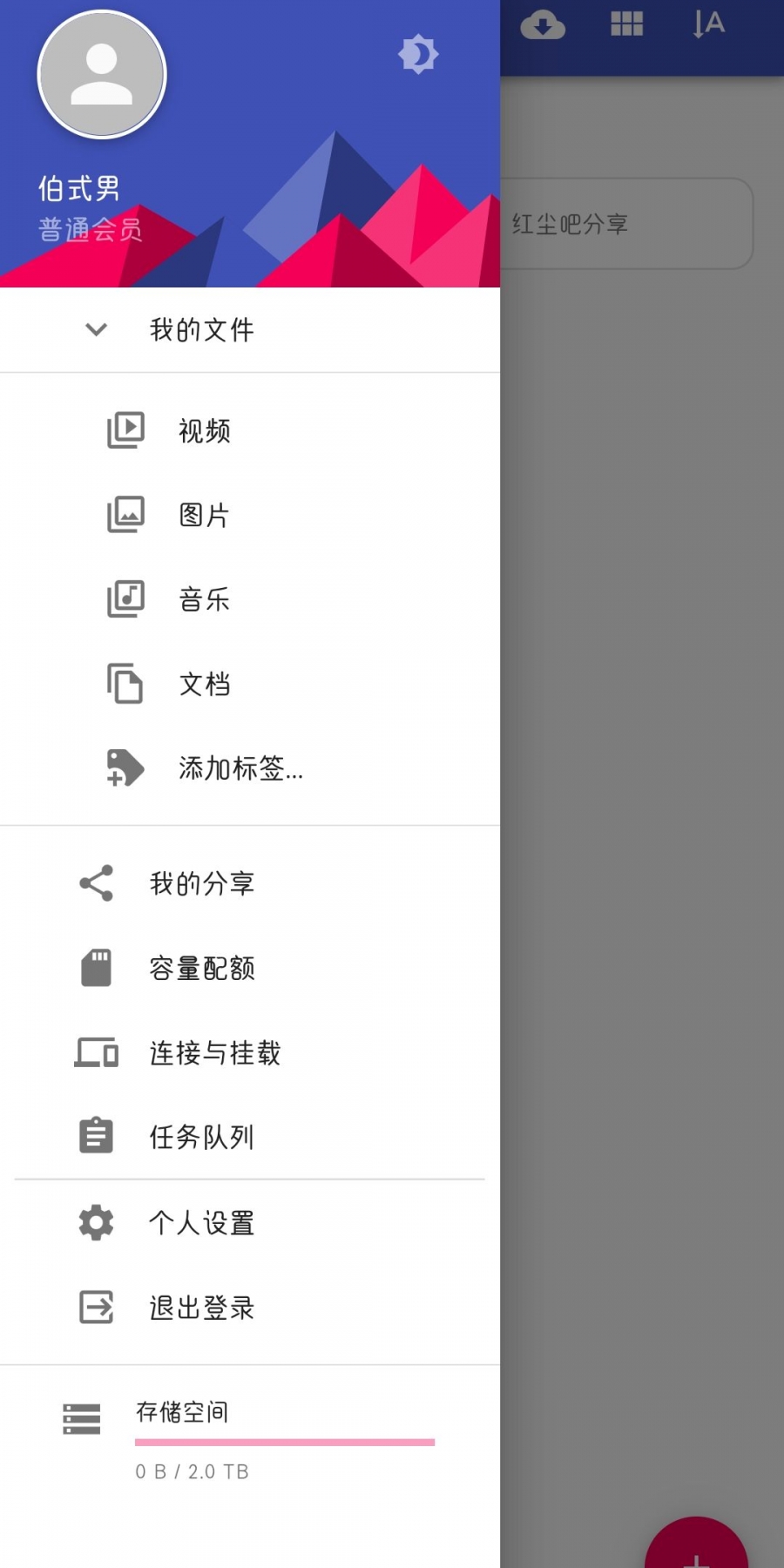Open 连接与挂载
Image resolution: width=784 pixels, height=1568 pixels.
(250, 1052)
